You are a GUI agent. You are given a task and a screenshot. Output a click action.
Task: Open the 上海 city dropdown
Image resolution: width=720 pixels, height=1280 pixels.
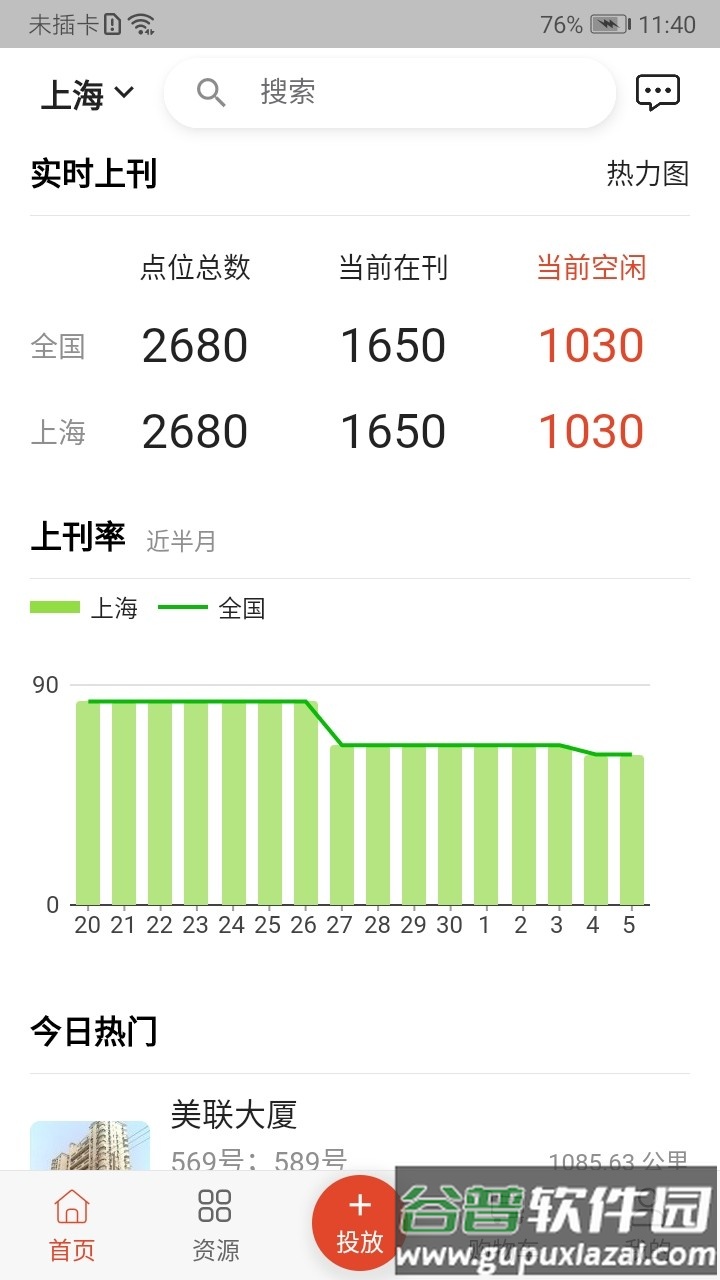(87, 94)
